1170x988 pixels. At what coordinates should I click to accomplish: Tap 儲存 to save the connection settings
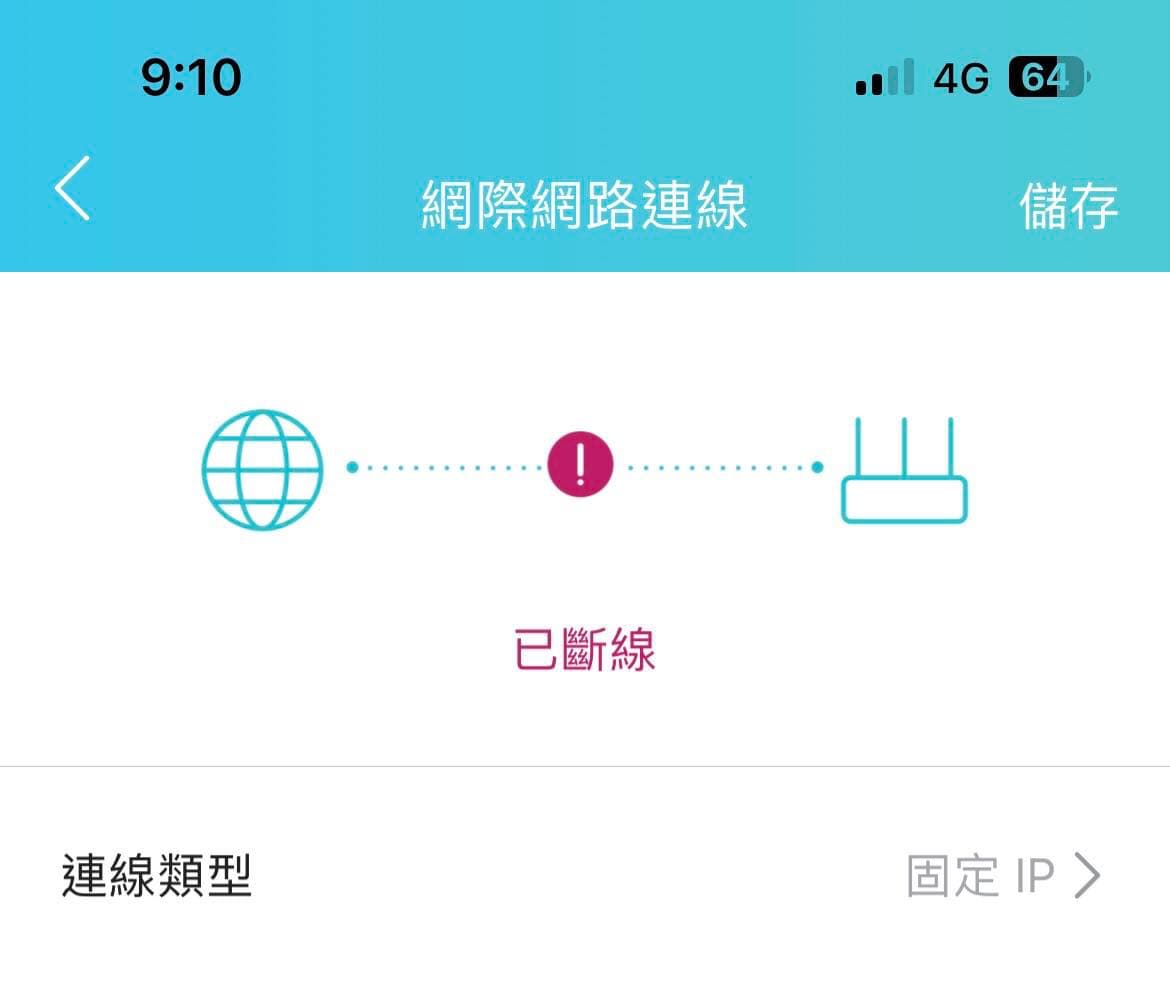[1067, 206]
